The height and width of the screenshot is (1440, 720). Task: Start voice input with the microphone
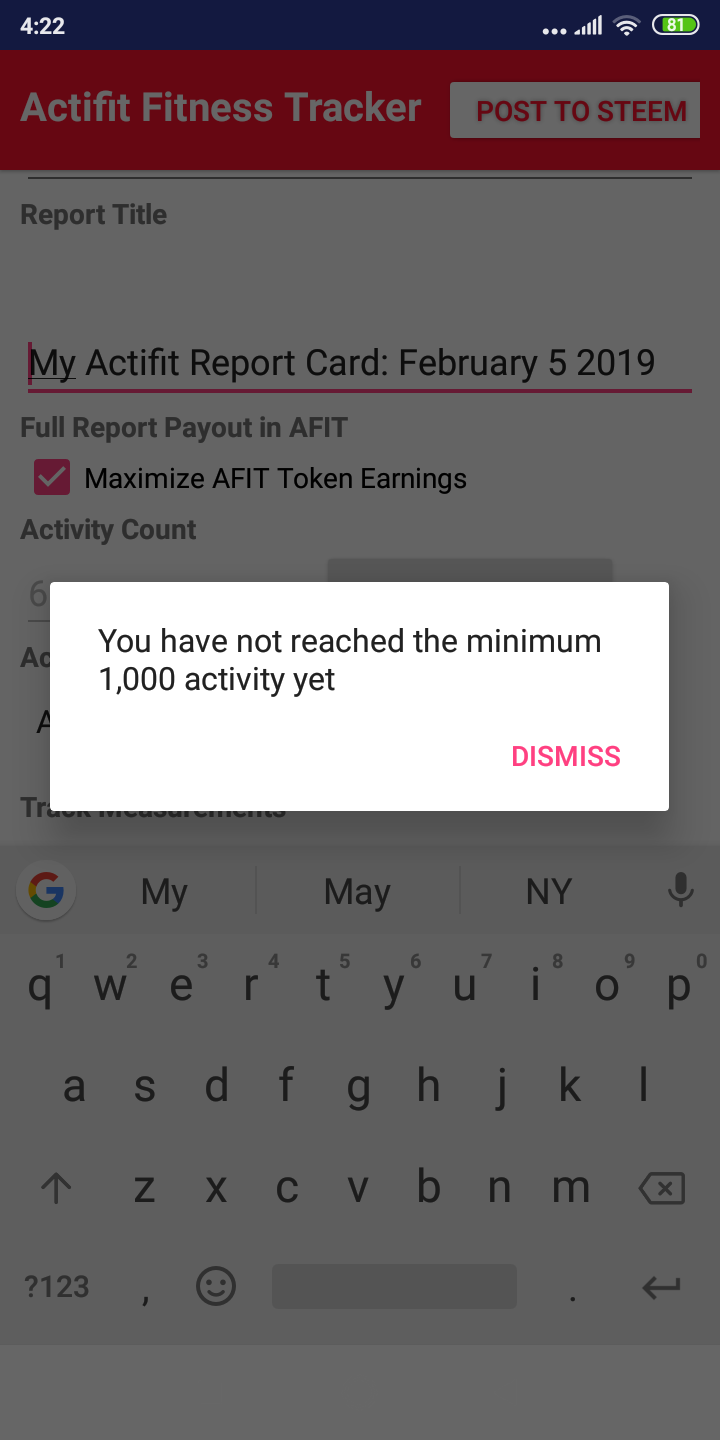pyautogui.click(x=680, y=890)
